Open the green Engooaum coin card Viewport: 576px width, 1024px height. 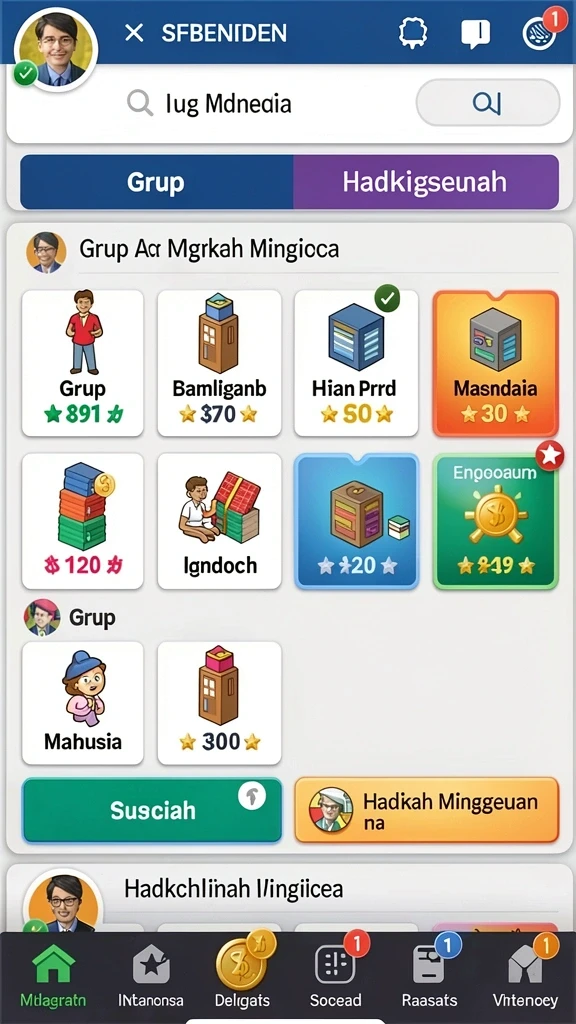[496, 521]
